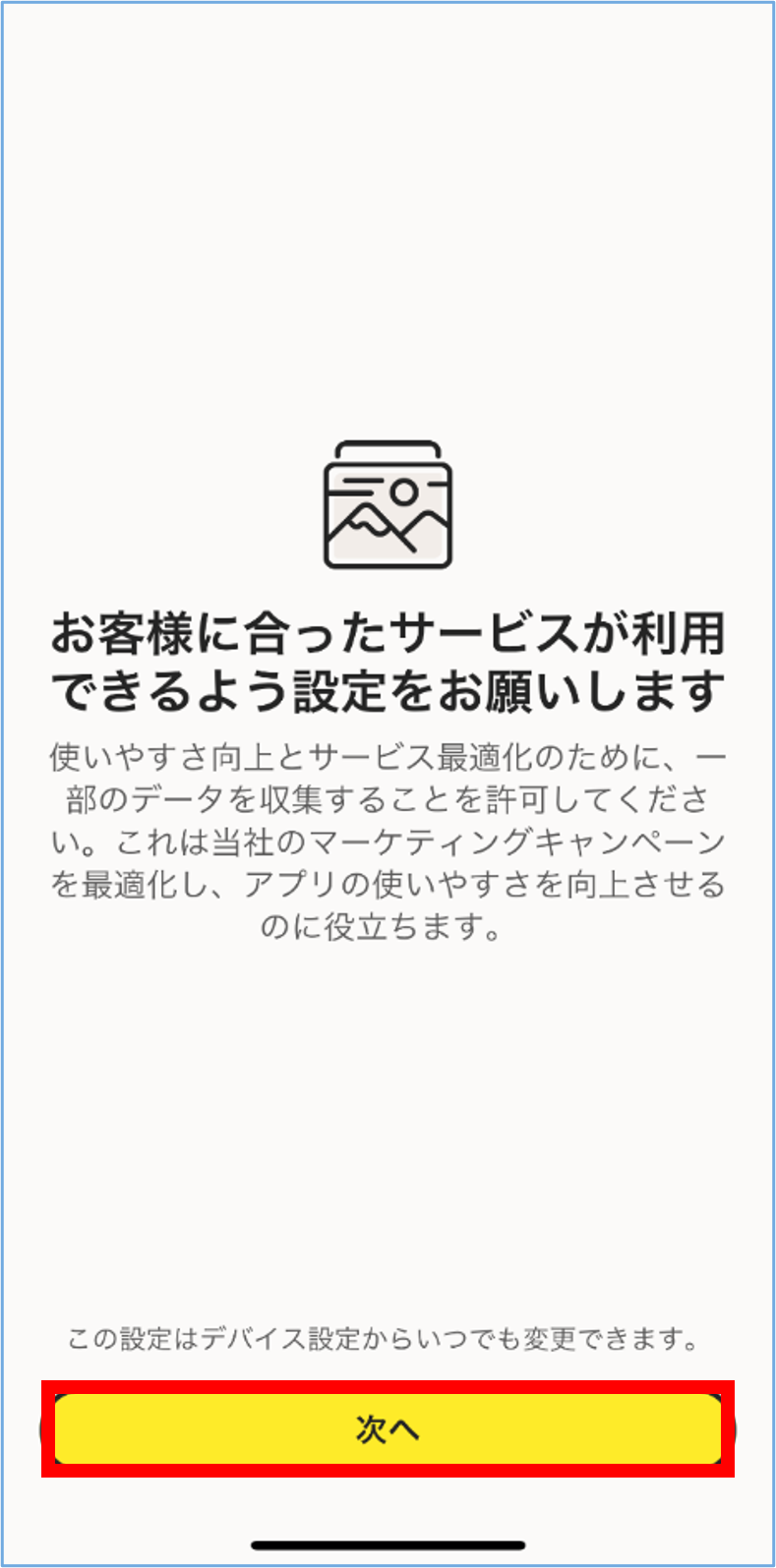The image size is (776, 1568).
Task: Tap the yellow 次へ button
Action: pos(388,1428)
